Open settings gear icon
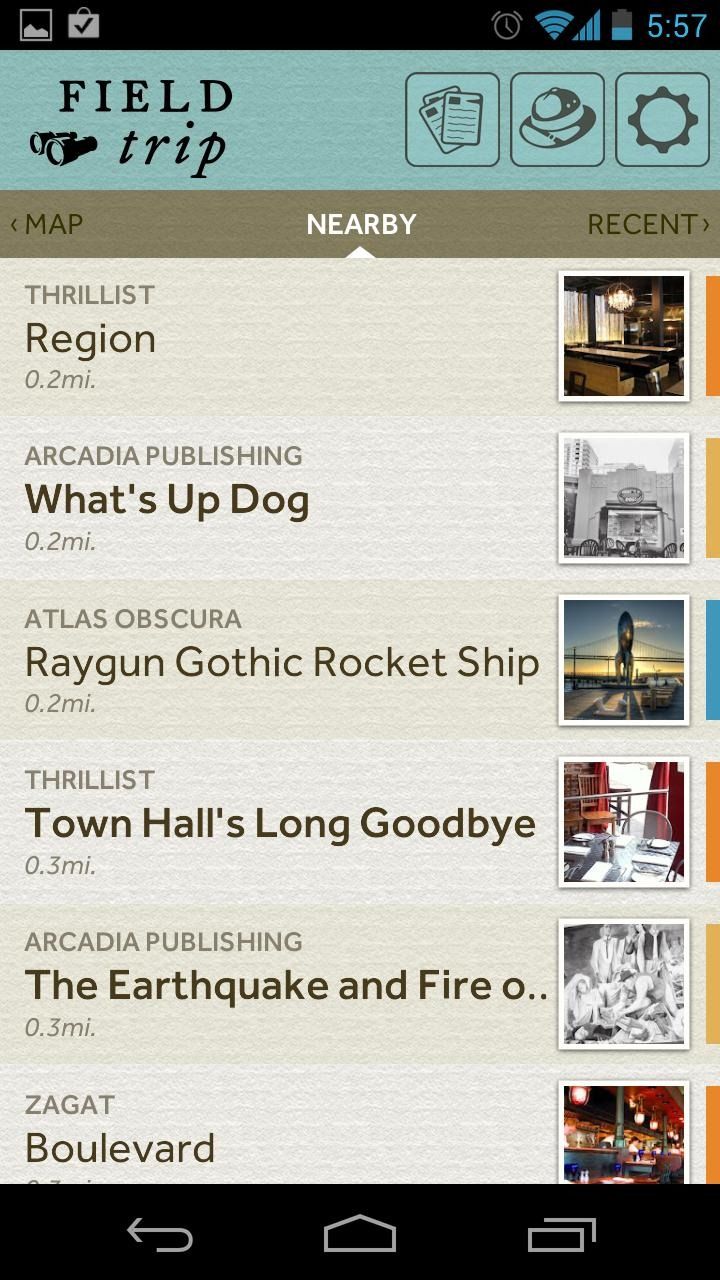720x1280 pixels. (x=662, y=120)
